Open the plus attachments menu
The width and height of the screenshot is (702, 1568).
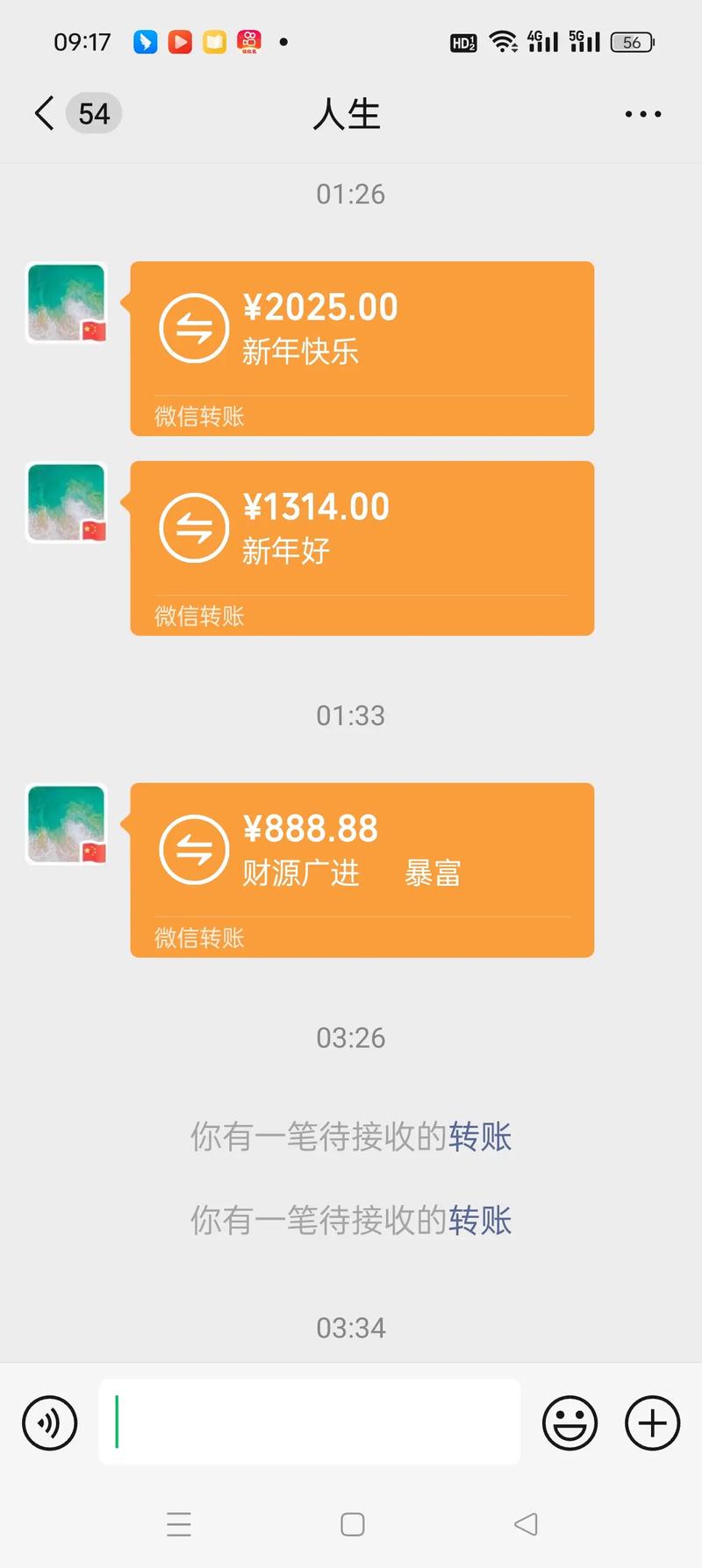652,1422
